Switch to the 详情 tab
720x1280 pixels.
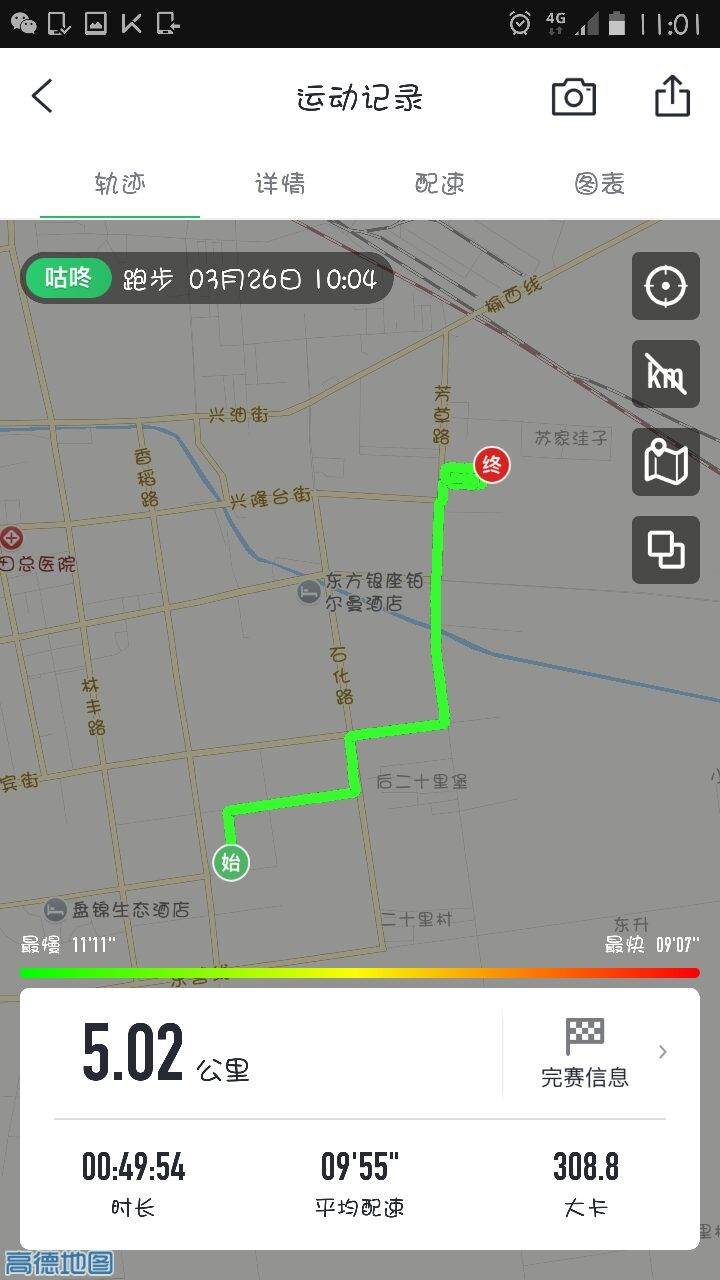(280, 184)
